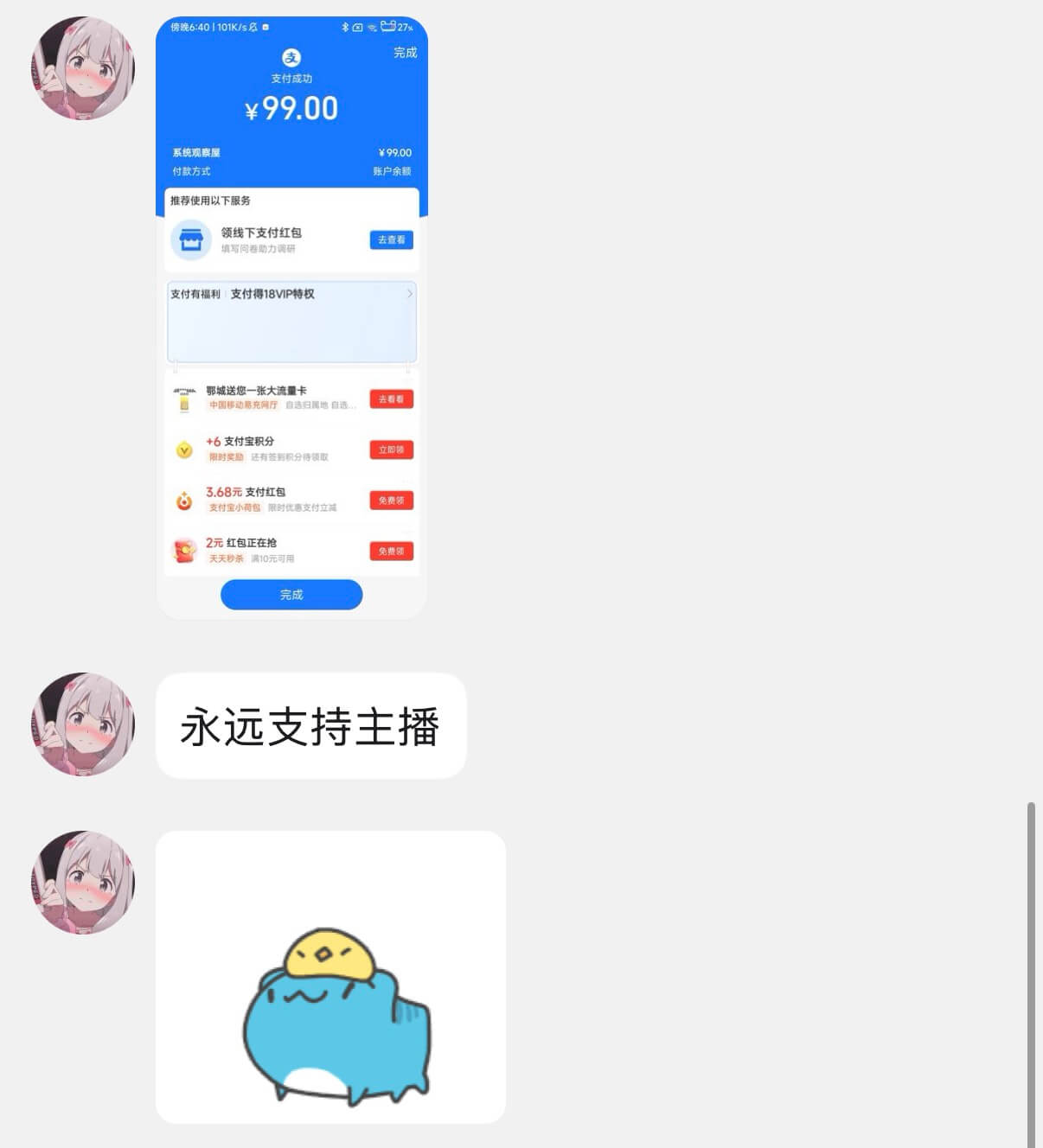Tap 免费领 beside 3.68元 支付红包

391,500
